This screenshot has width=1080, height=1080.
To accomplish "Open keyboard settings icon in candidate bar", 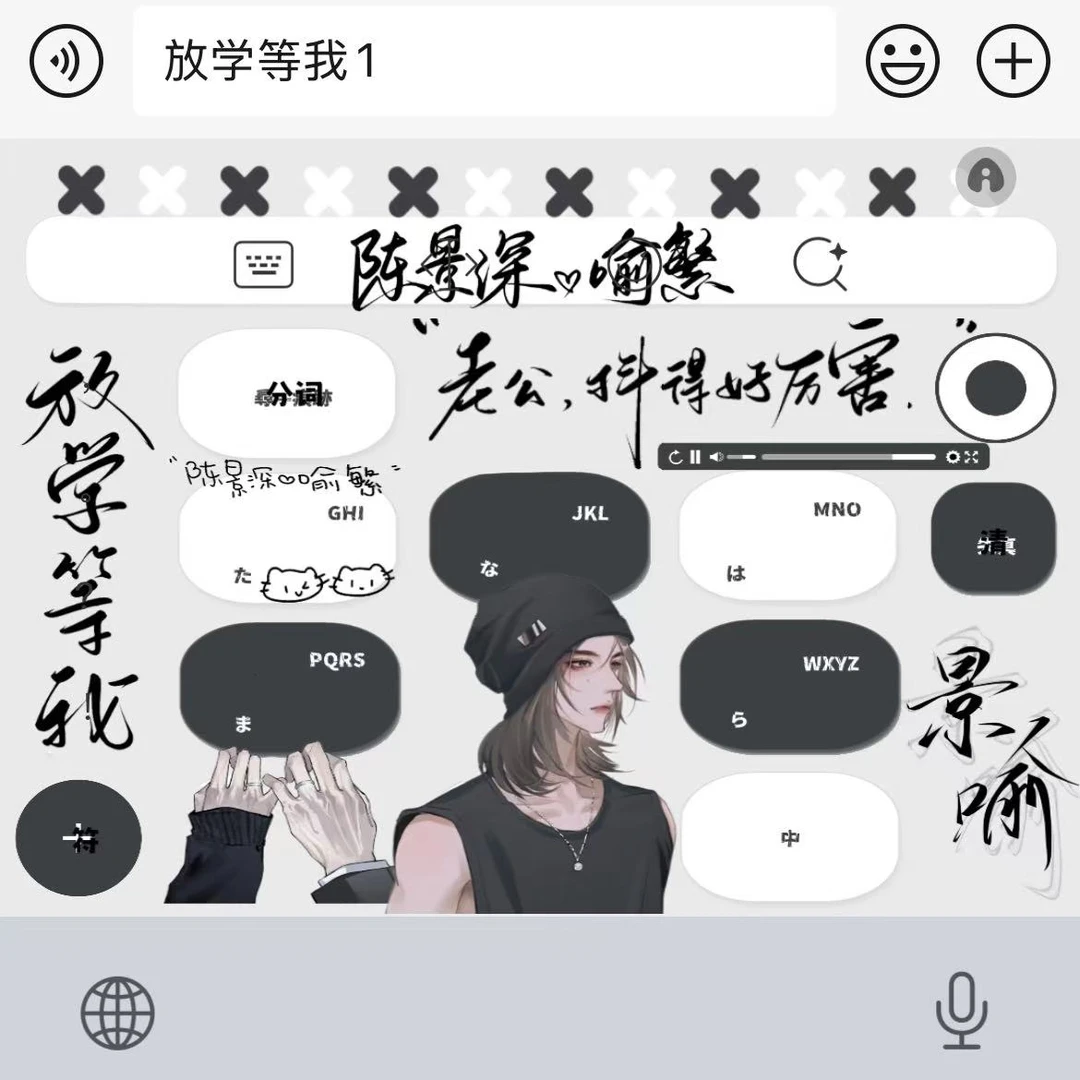I will click(264, 265).
